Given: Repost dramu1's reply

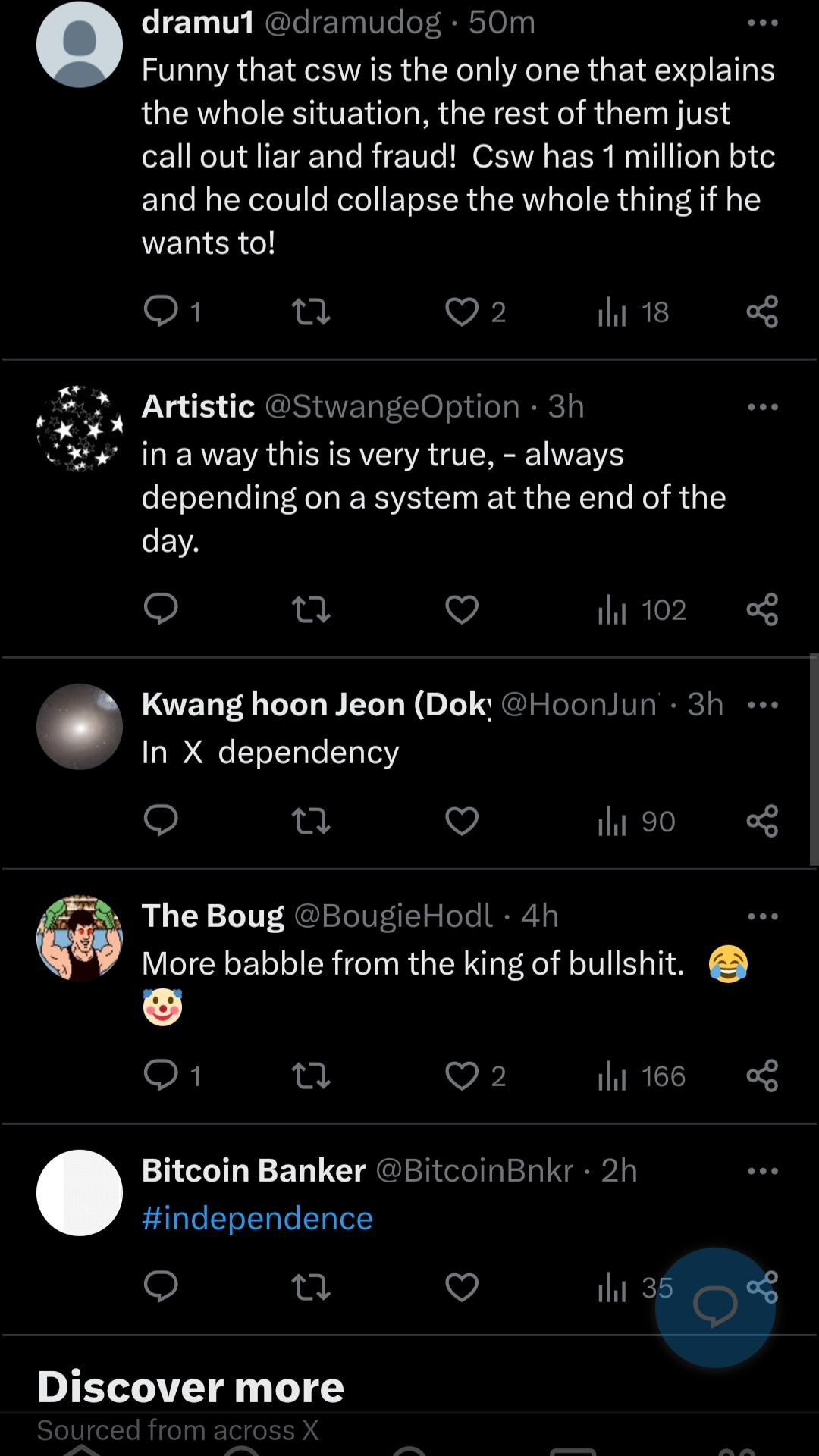Looking at the screenshot, I should coord(311,312).
